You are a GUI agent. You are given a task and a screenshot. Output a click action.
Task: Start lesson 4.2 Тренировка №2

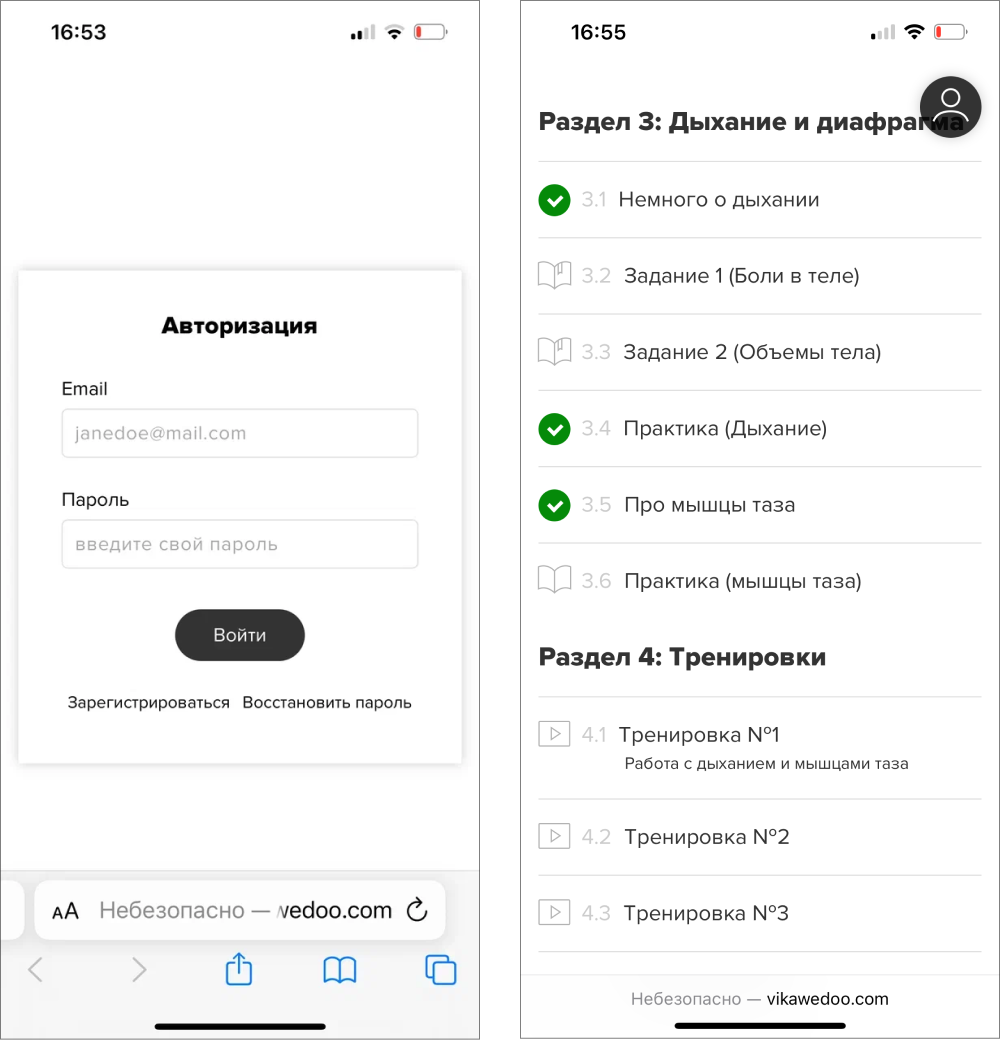[x=706, y=837]
